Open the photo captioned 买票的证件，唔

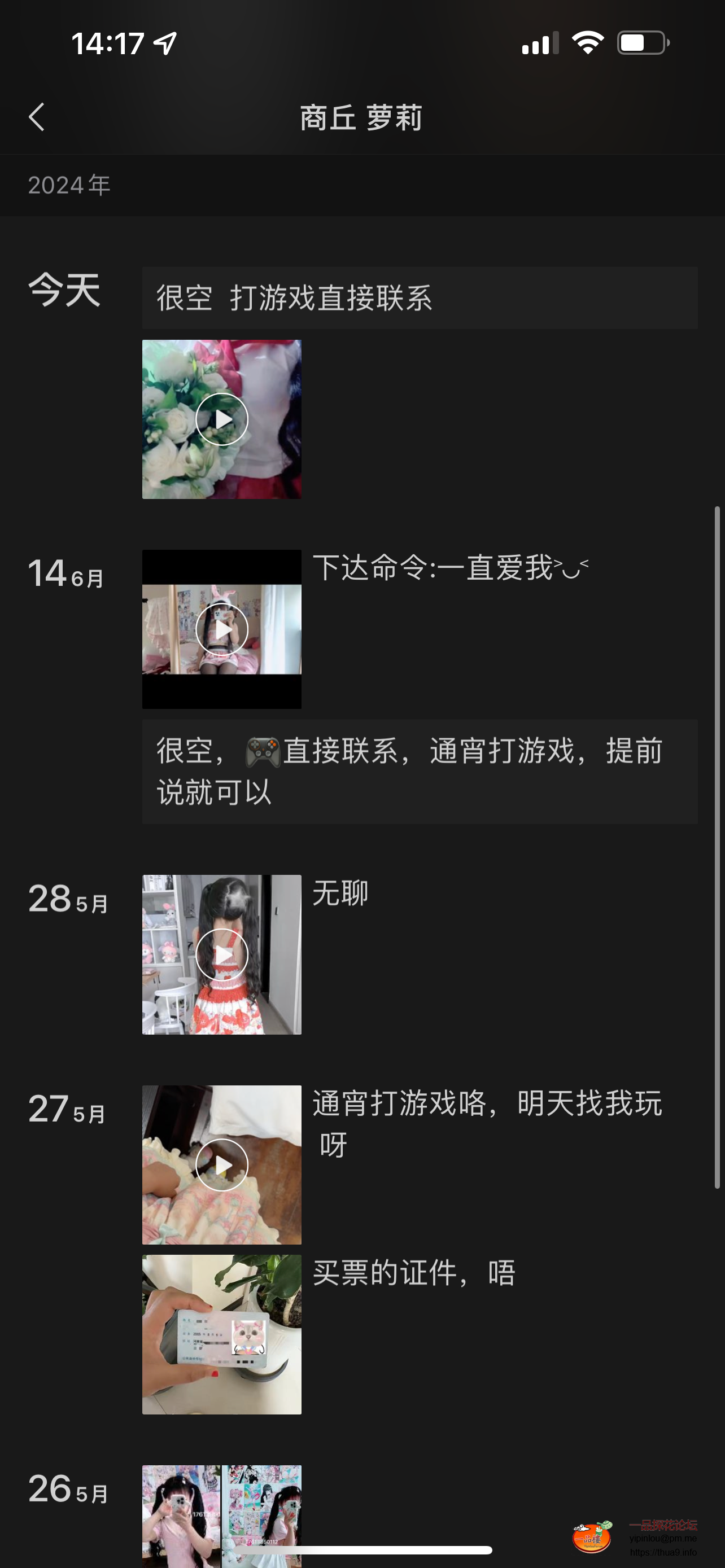pos(221,1334)
